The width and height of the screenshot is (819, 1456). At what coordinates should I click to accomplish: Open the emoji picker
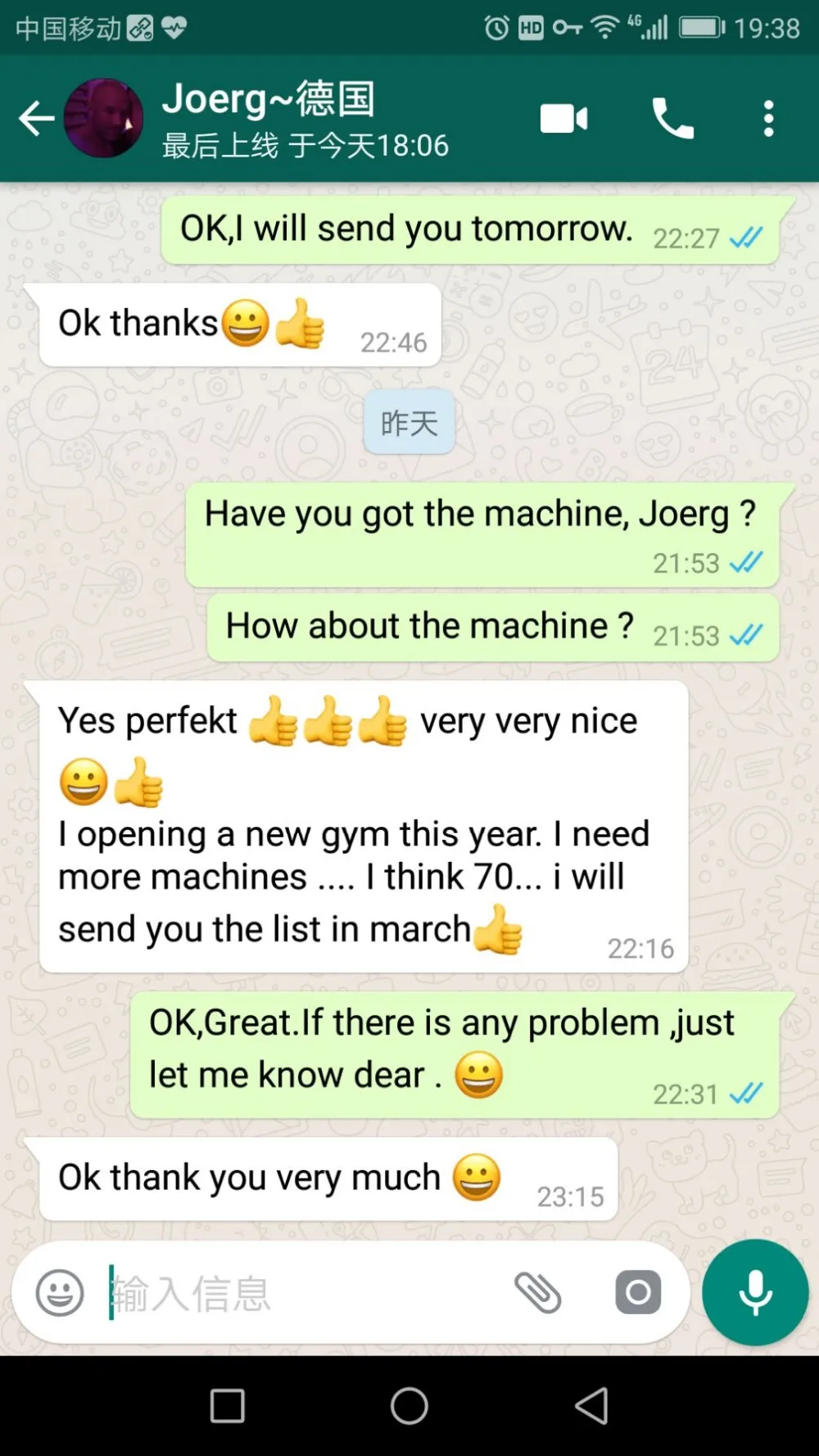point(60,1293)
